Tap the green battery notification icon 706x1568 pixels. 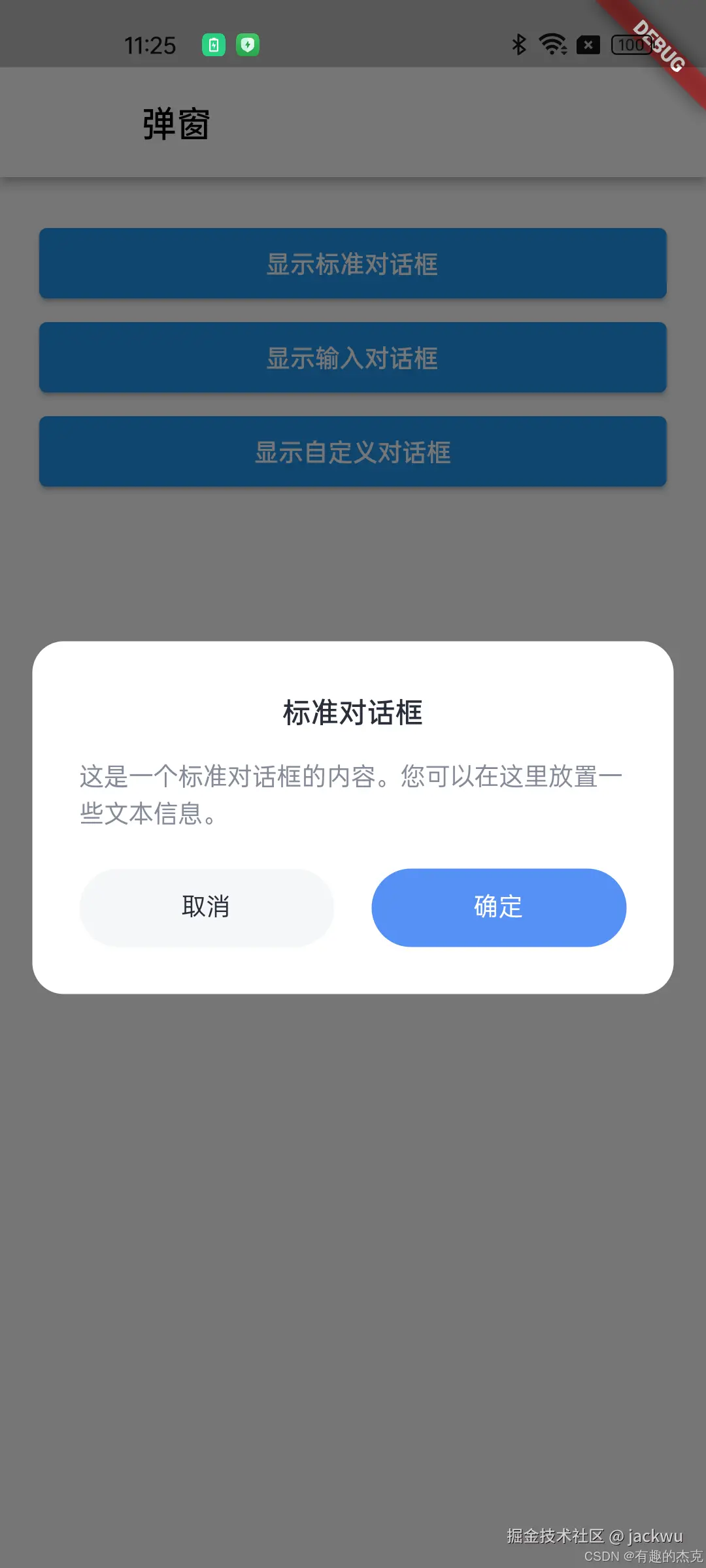pos(214,44)
